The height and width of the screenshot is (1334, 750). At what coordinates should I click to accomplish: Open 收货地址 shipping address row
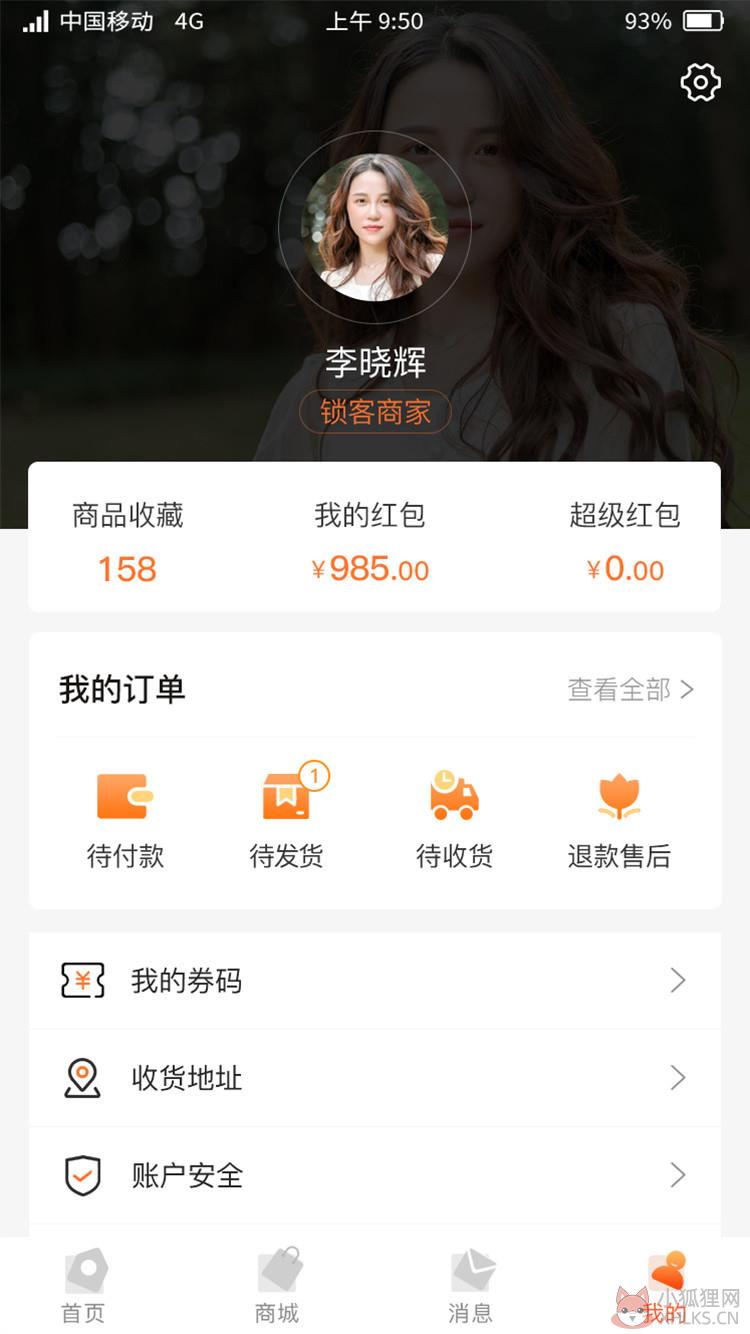tap(375, 1078)
